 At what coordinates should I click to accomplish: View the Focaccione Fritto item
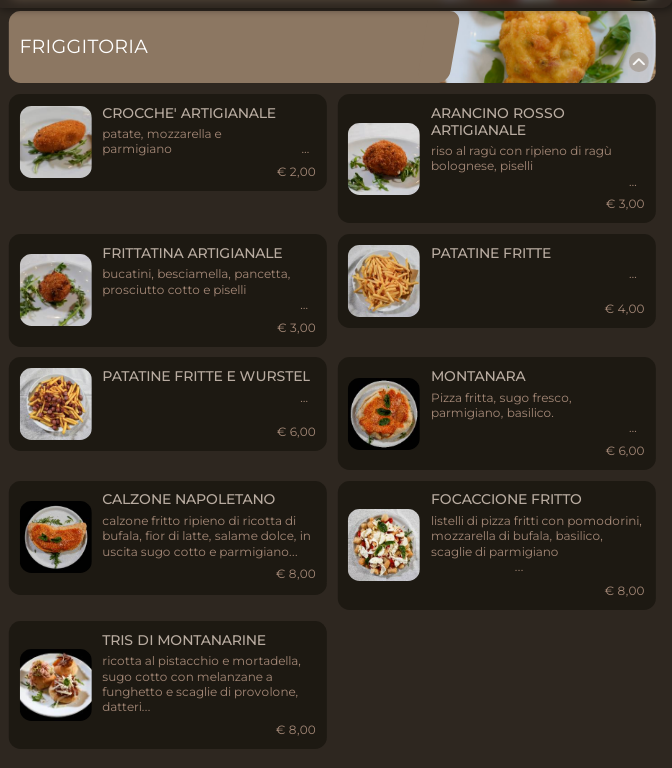[496, 545]
